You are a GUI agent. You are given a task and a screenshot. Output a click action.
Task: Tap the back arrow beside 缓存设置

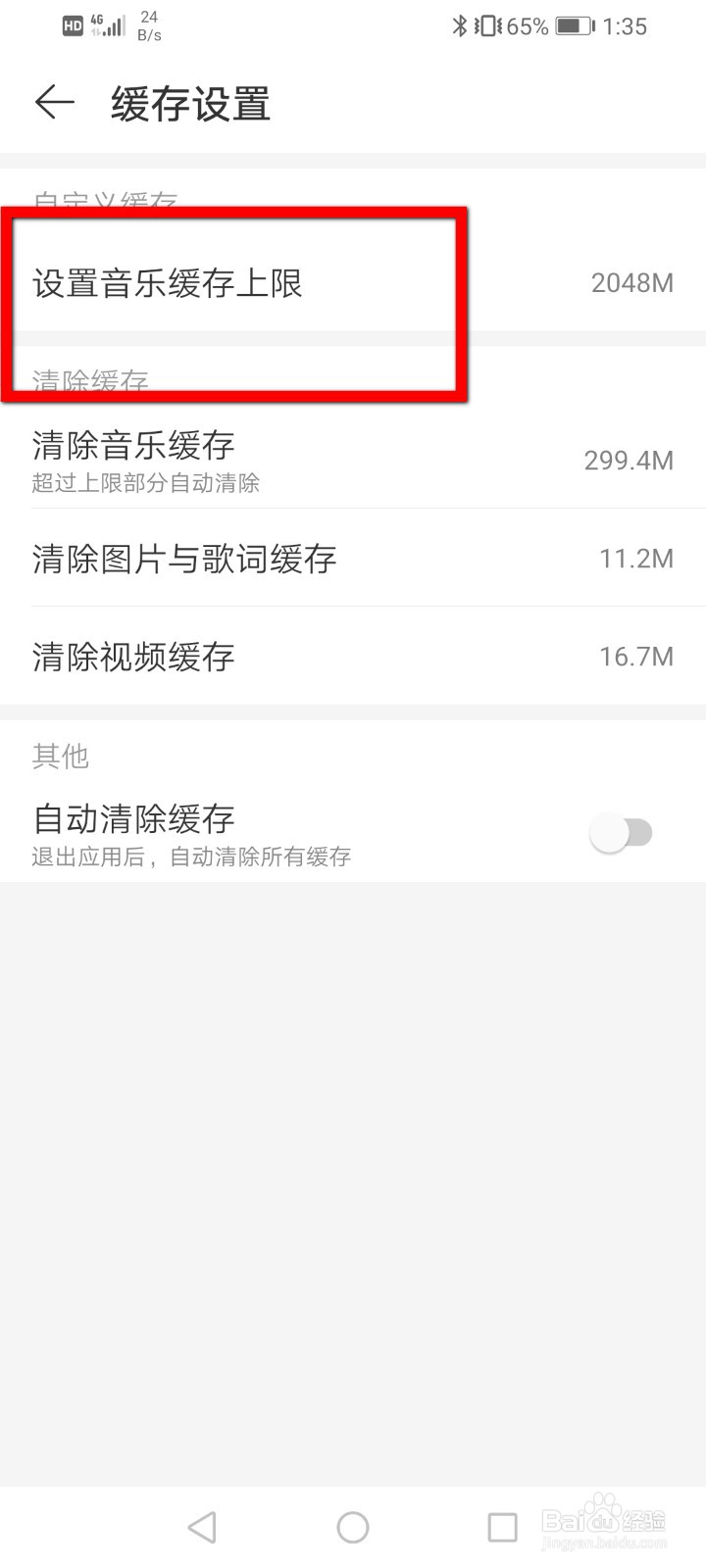tap(54, 103)
